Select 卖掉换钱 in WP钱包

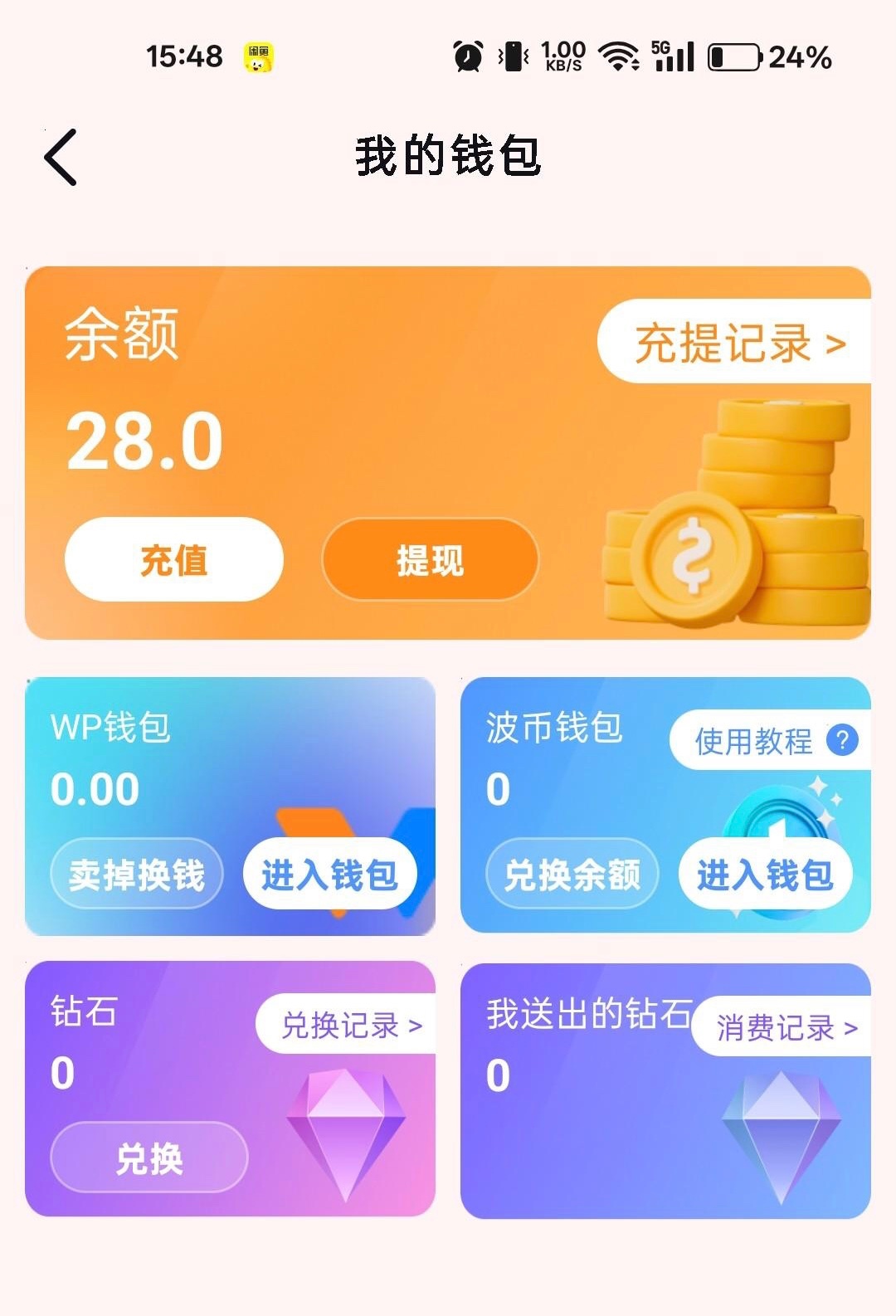(x=137, y=875)
